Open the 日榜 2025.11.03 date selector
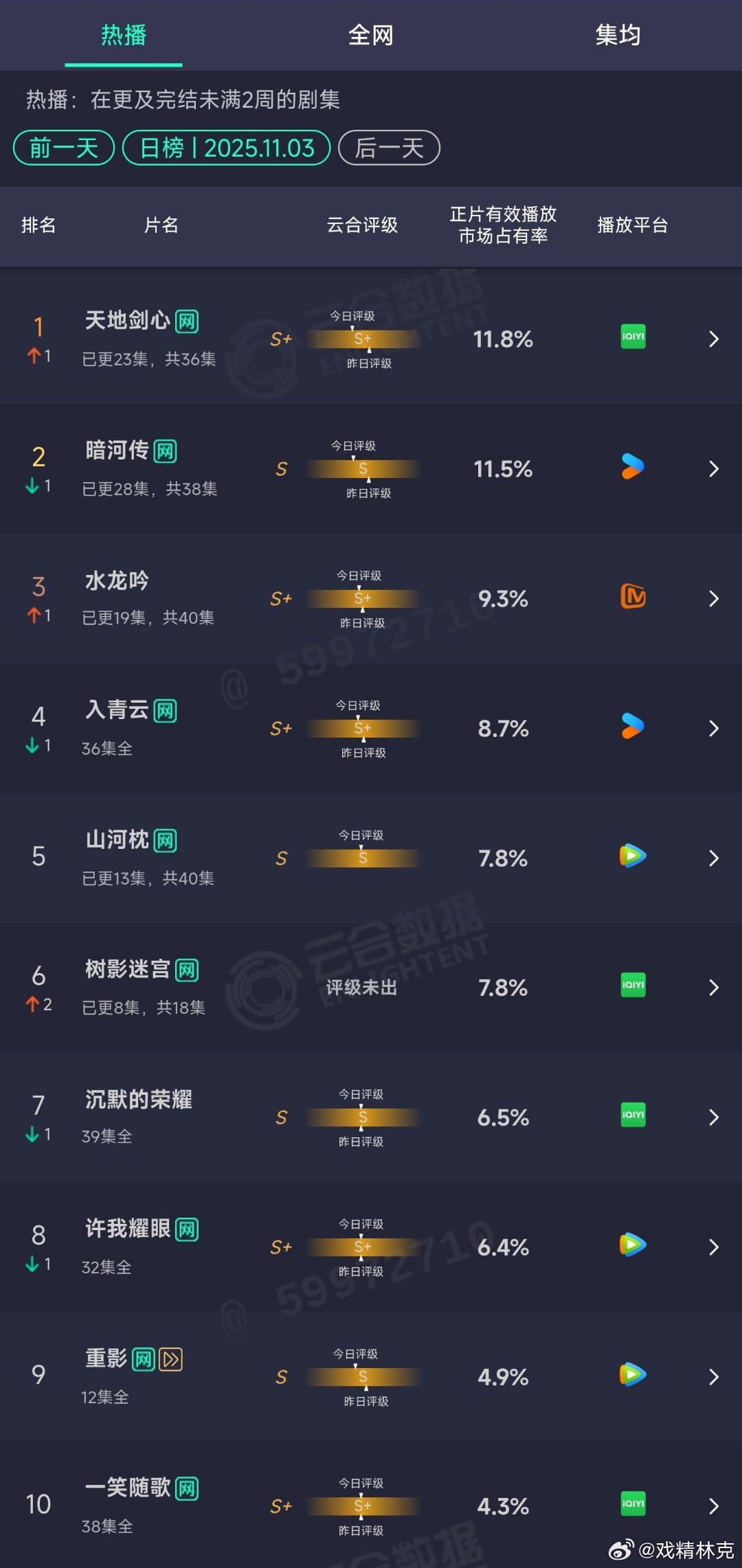 (x=226, y=147)
